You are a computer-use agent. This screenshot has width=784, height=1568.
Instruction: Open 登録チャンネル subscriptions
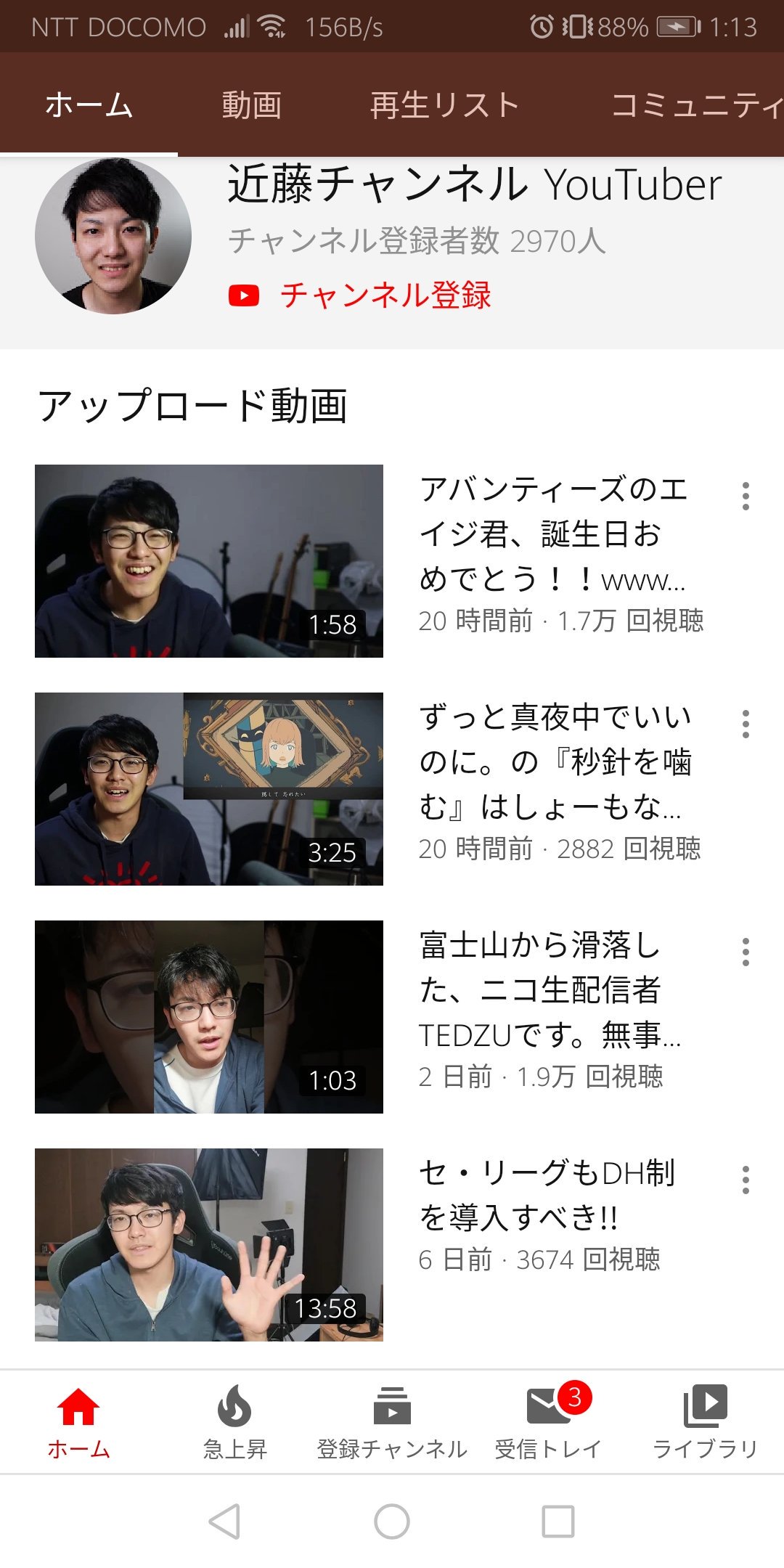click(392, 1421)
